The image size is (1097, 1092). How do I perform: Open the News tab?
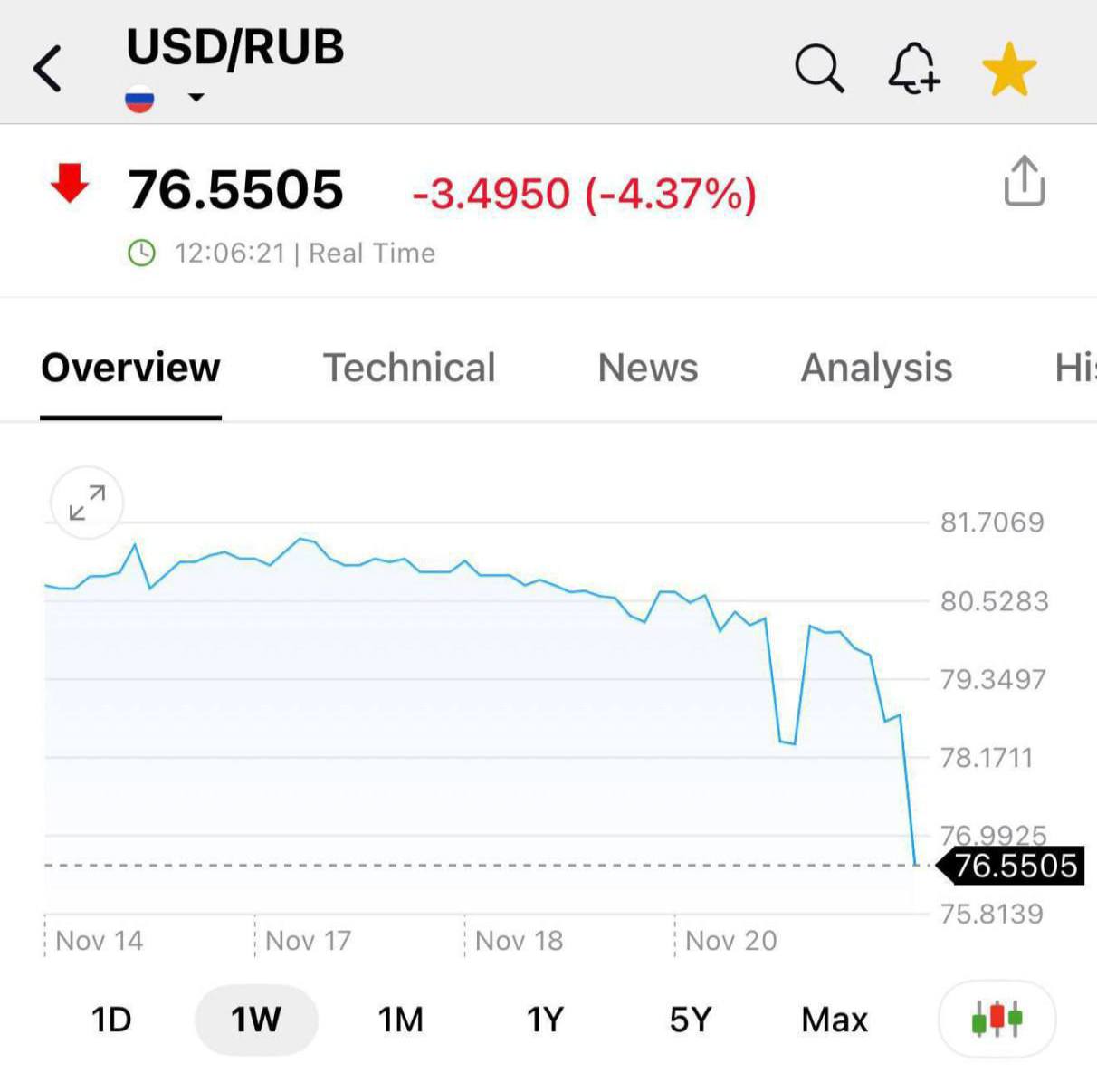[x=648, y=368]
